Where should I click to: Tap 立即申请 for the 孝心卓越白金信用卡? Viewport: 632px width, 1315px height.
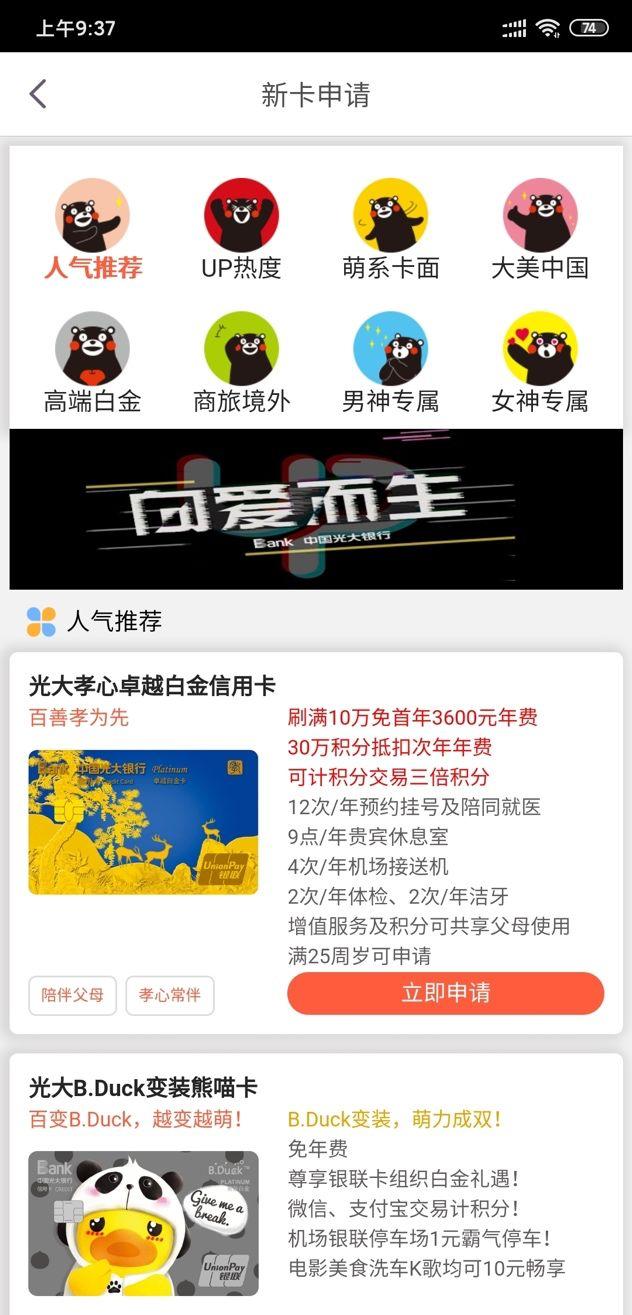click(x=445, y=993)
